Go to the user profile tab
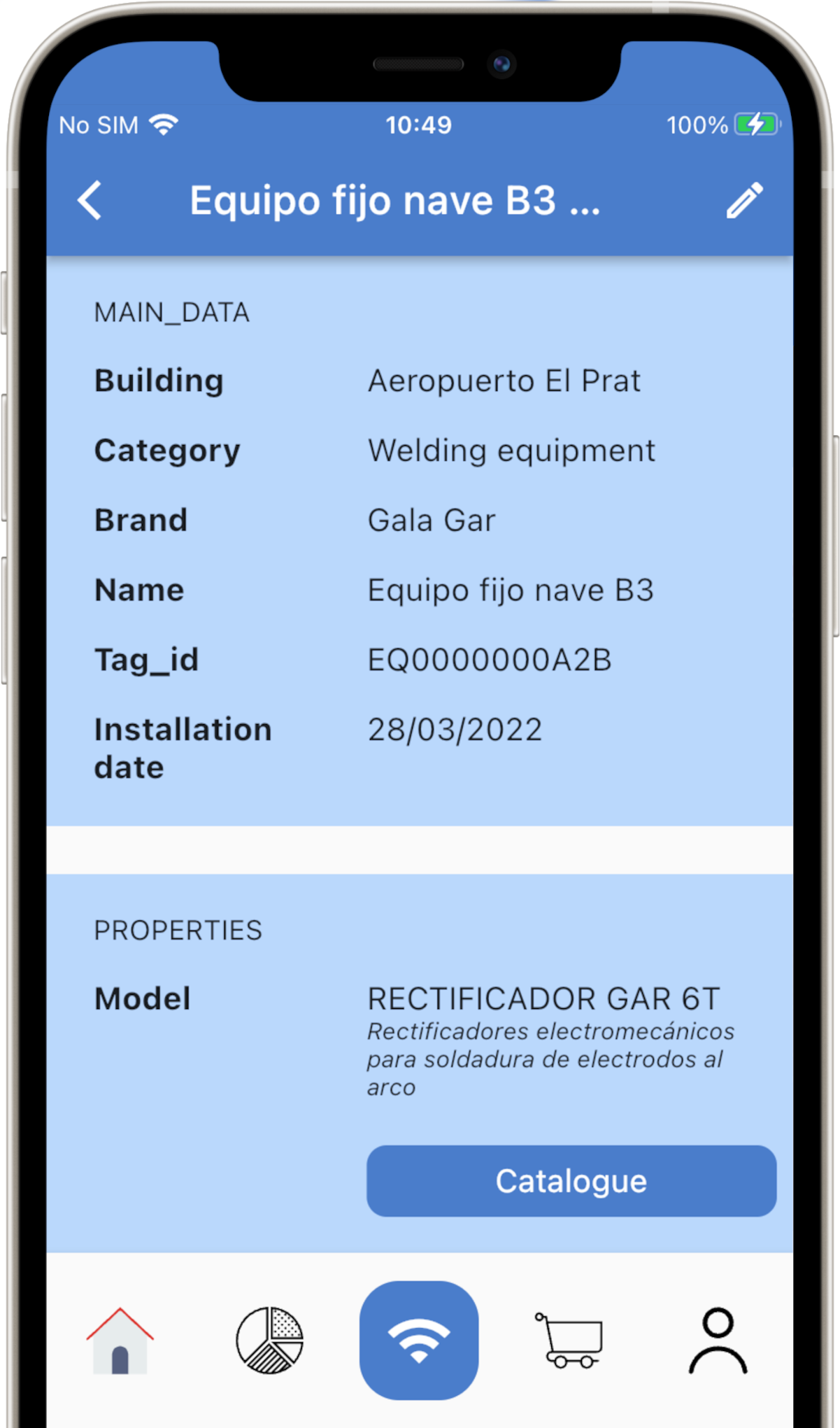Image resolution: width=840 pixels, height=1428 pixels. (718, 1340)
